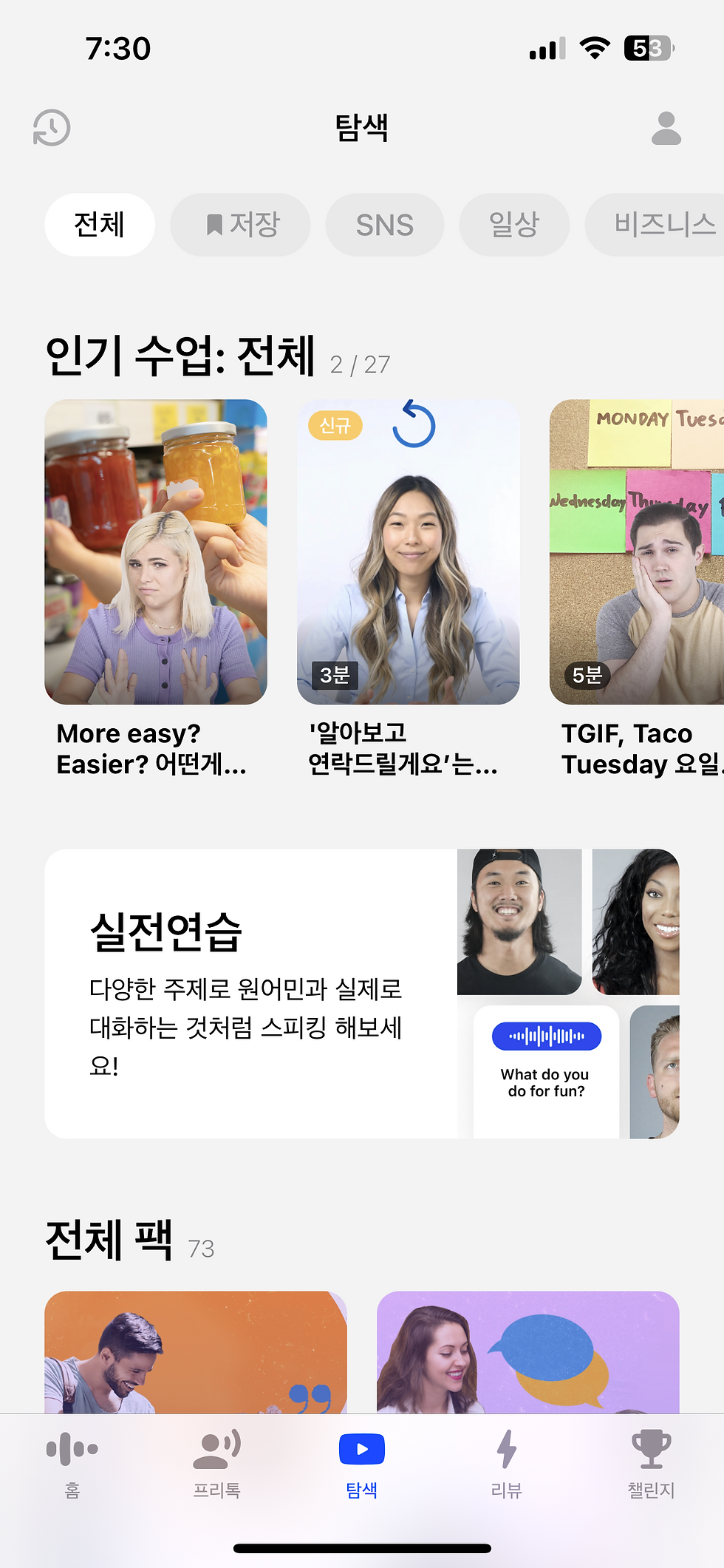The width and height of the screenshot is (724, 1568).
Task: Filter lessons by SNS category
Action: coord(385,225)
